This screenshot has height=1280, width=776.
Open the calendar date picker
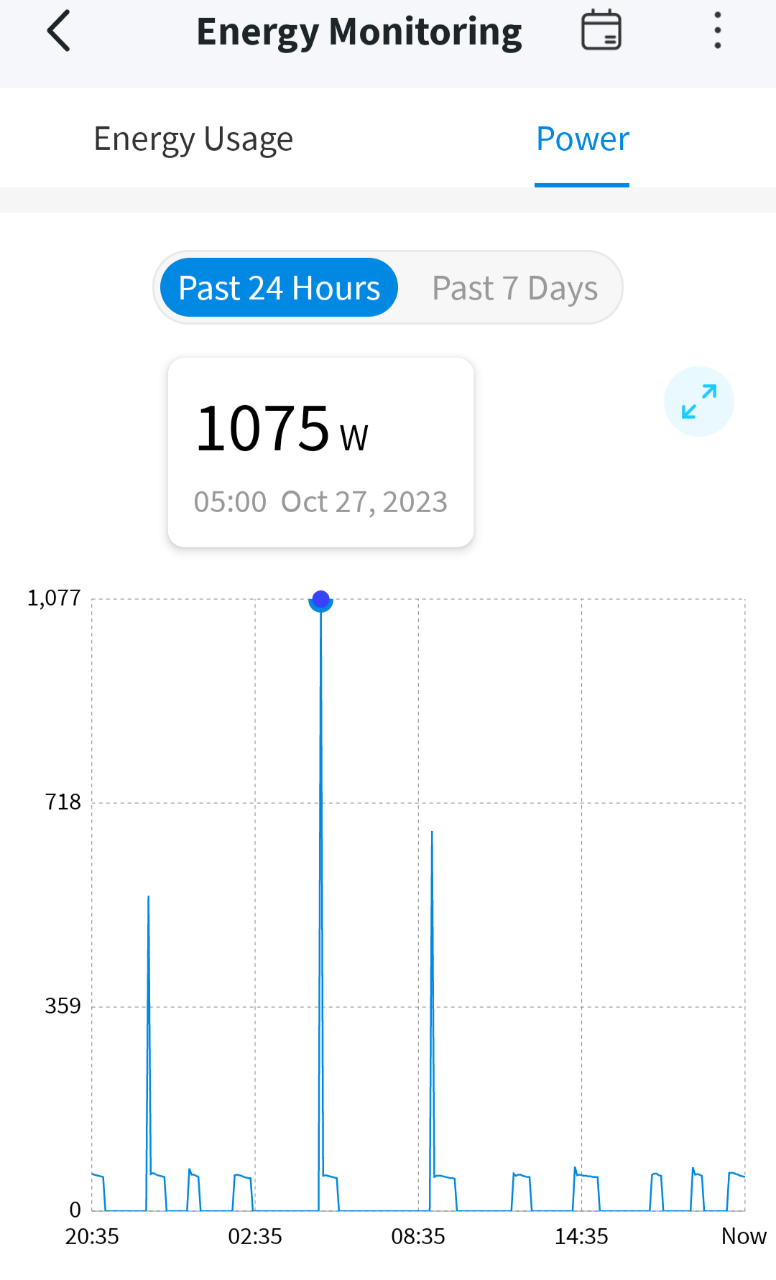pyautogui.click(x=601, y=31)
